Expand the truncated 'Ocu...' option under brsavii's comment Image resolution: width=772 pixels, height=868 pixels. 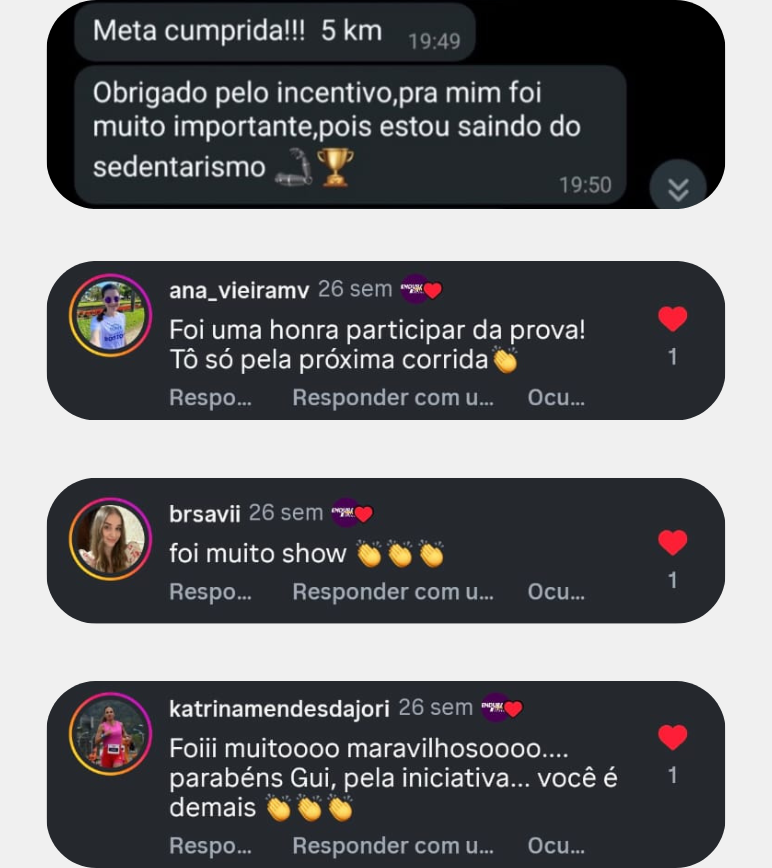coord(556,591)
